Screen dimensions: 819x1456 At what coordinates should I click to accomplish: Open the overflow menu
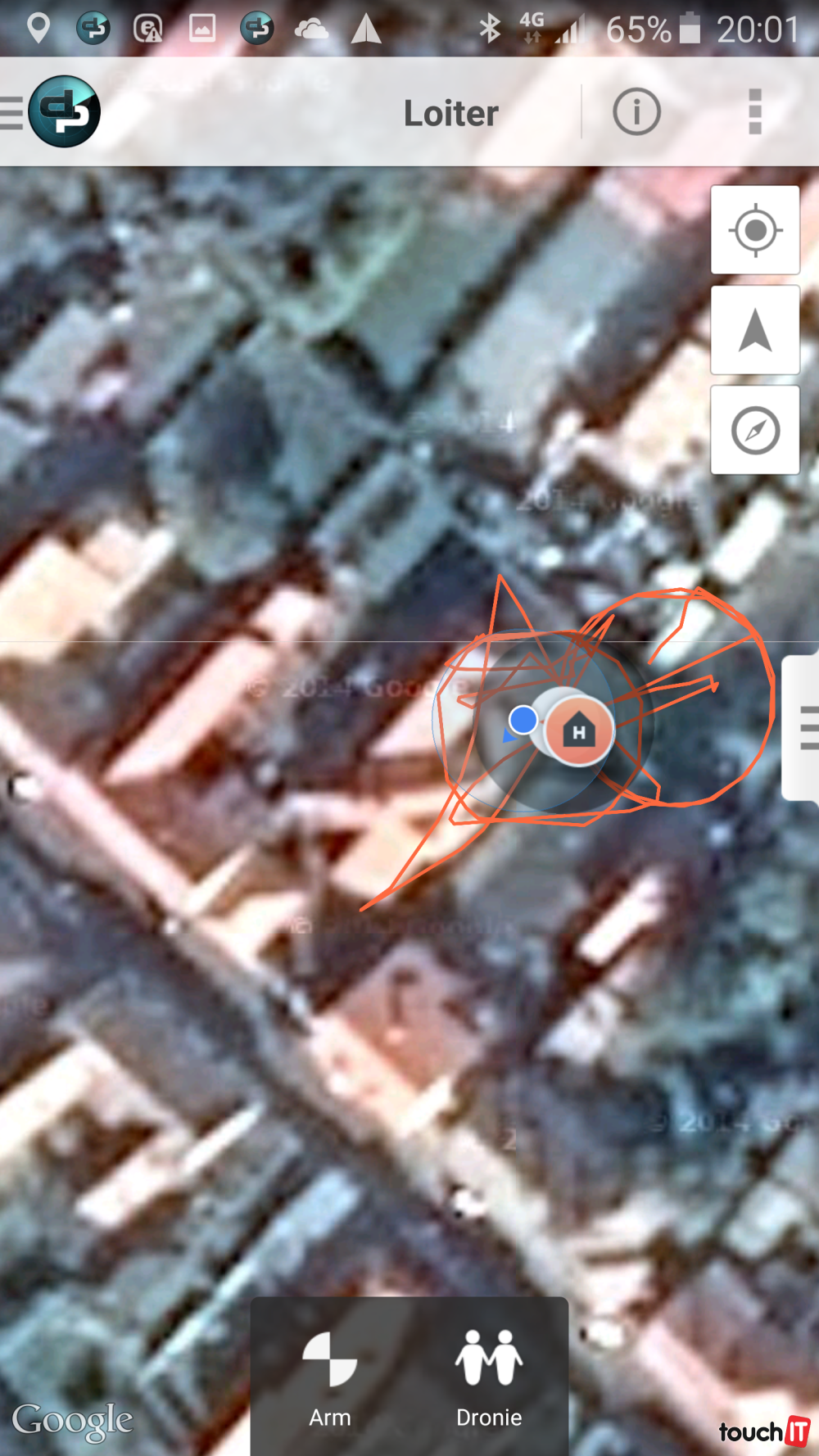(755, 112)
